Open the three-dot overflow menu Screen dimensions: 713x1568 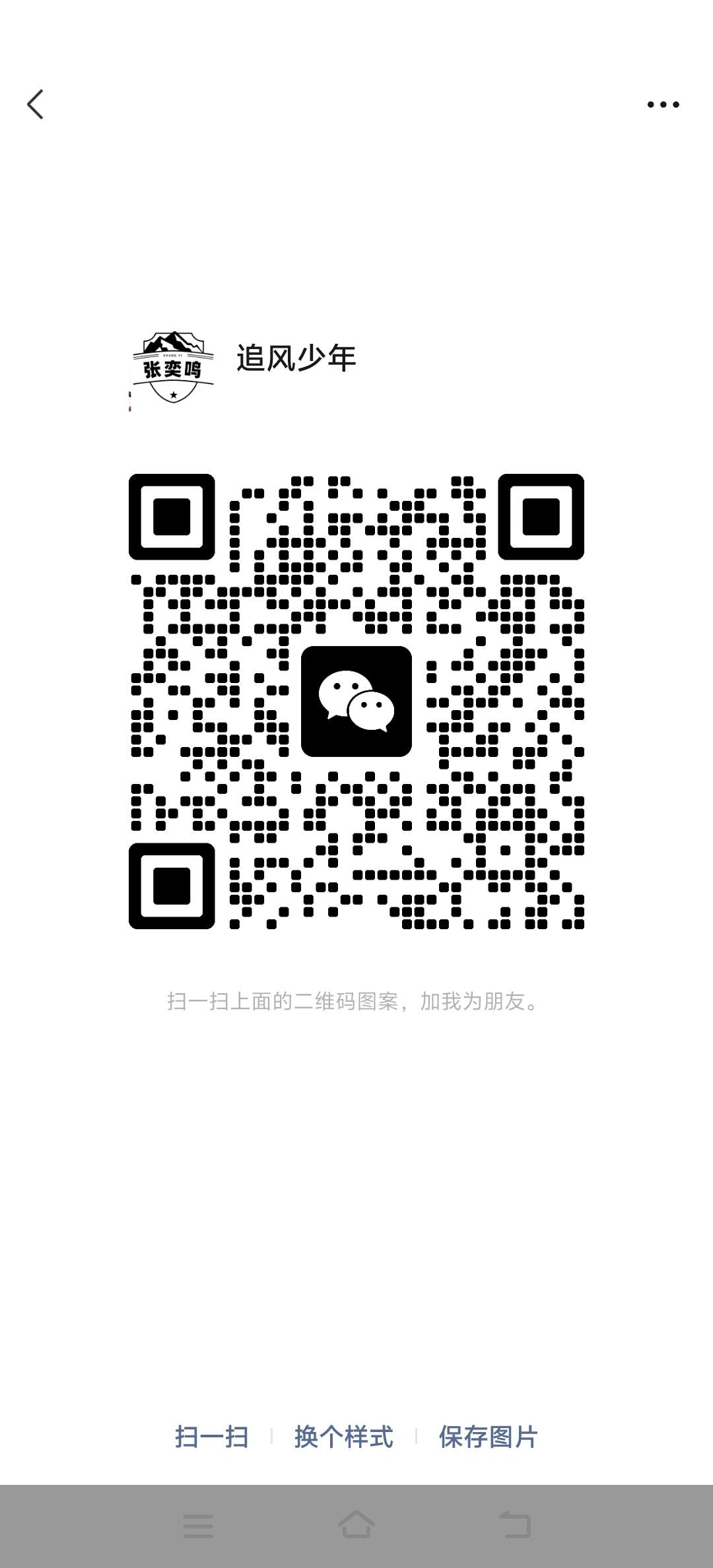point(663,104)
